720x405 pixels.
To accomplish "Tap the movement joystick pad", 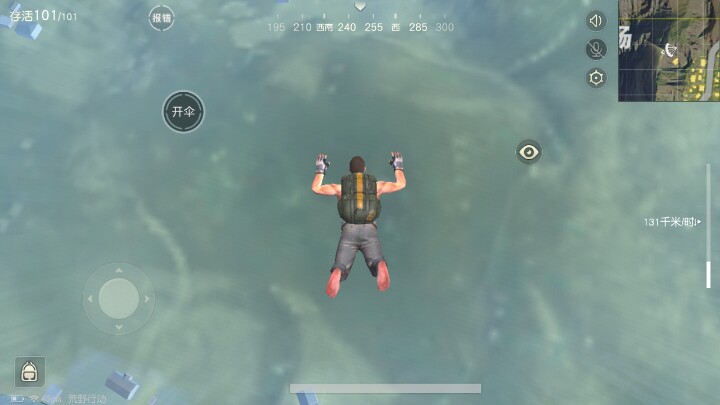I will pos(118,298).
